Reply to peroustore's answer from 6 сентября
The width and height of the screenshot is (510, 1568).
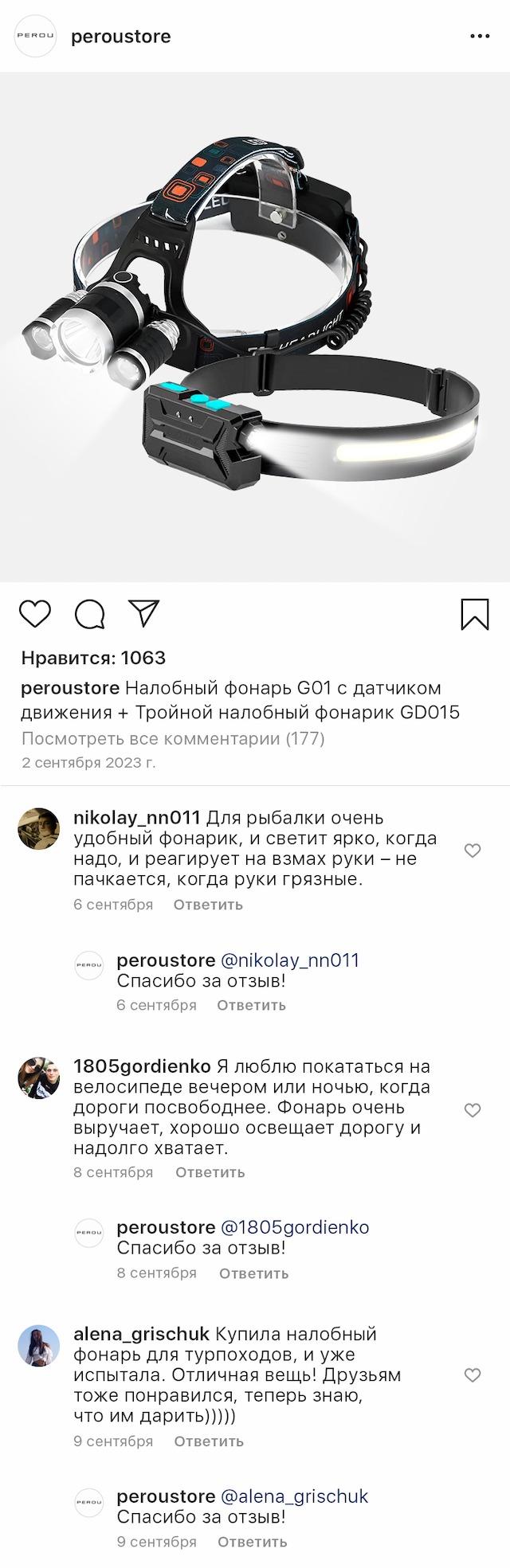tap(251, 1005)
